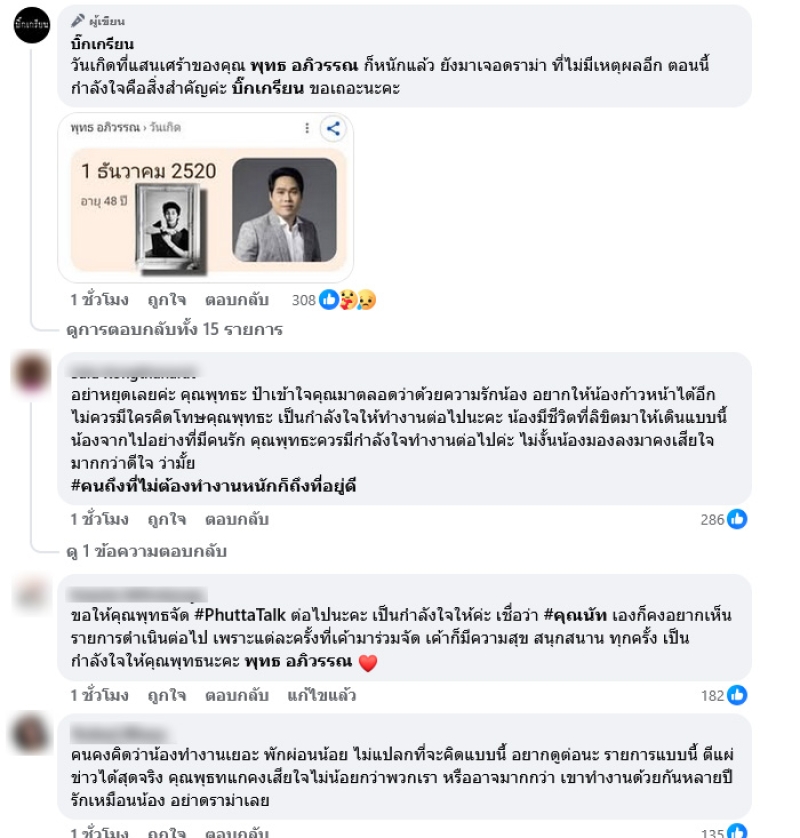View edit history via แก้ไขแล้ว
Viewport: 800px width, 838px height.
coord(321,695)
